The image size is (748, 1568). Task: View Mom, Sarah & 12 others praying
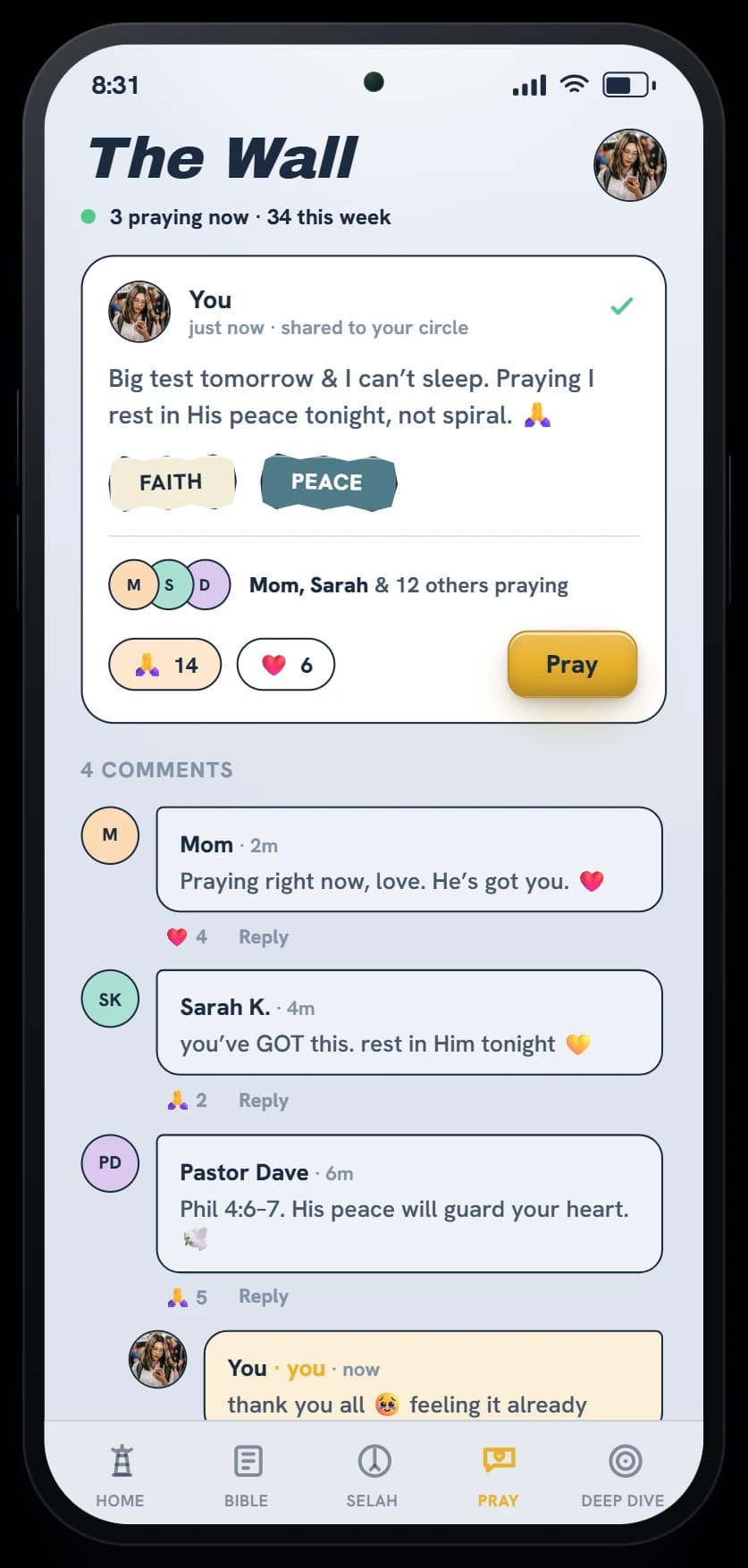pyautogui.click(x=408, y=585)
